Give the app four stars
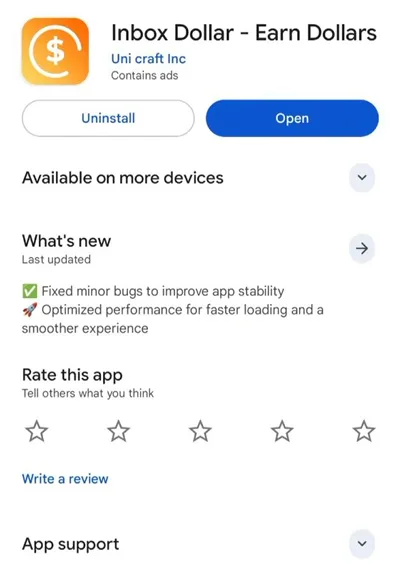The height and width of the screenshot is (573, 400). point(282,431)
